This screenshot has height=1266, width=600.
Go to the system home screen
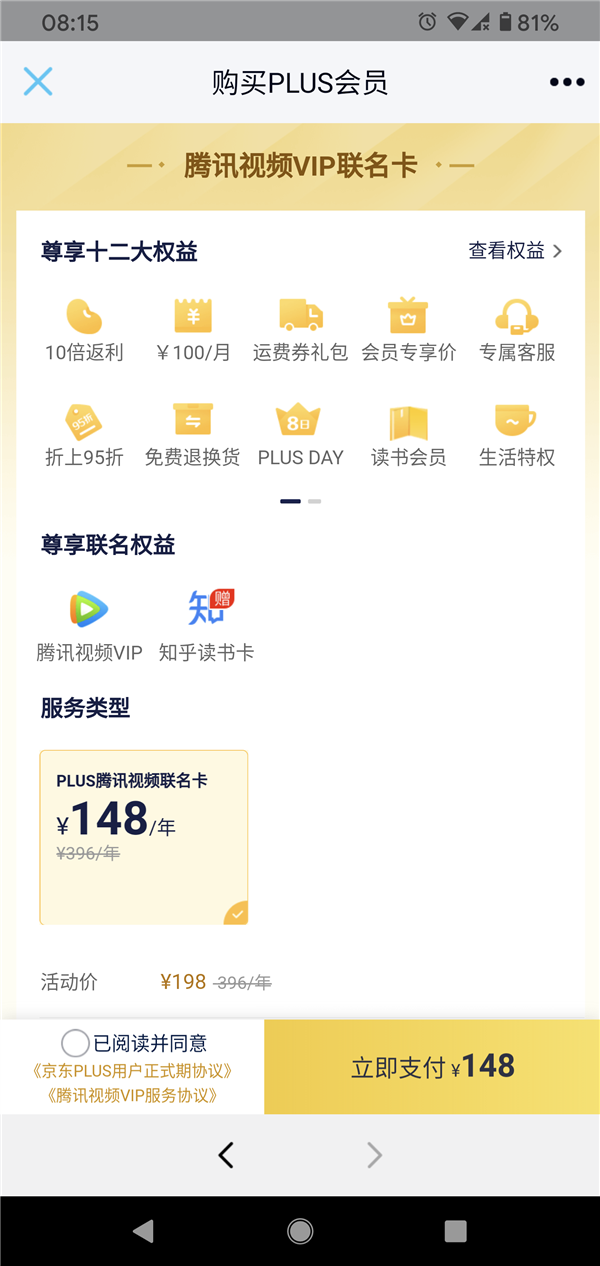pos(300,1231)
